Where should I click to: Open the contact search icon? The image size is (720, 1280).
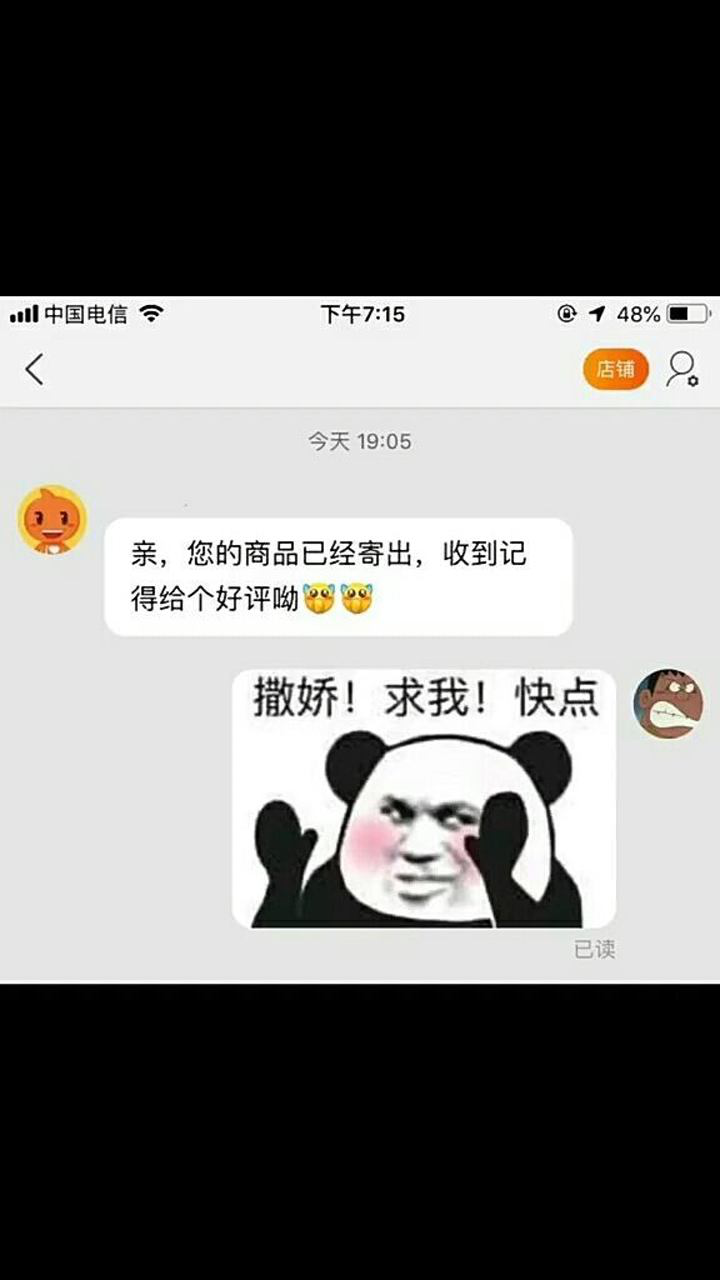[681, 369]
